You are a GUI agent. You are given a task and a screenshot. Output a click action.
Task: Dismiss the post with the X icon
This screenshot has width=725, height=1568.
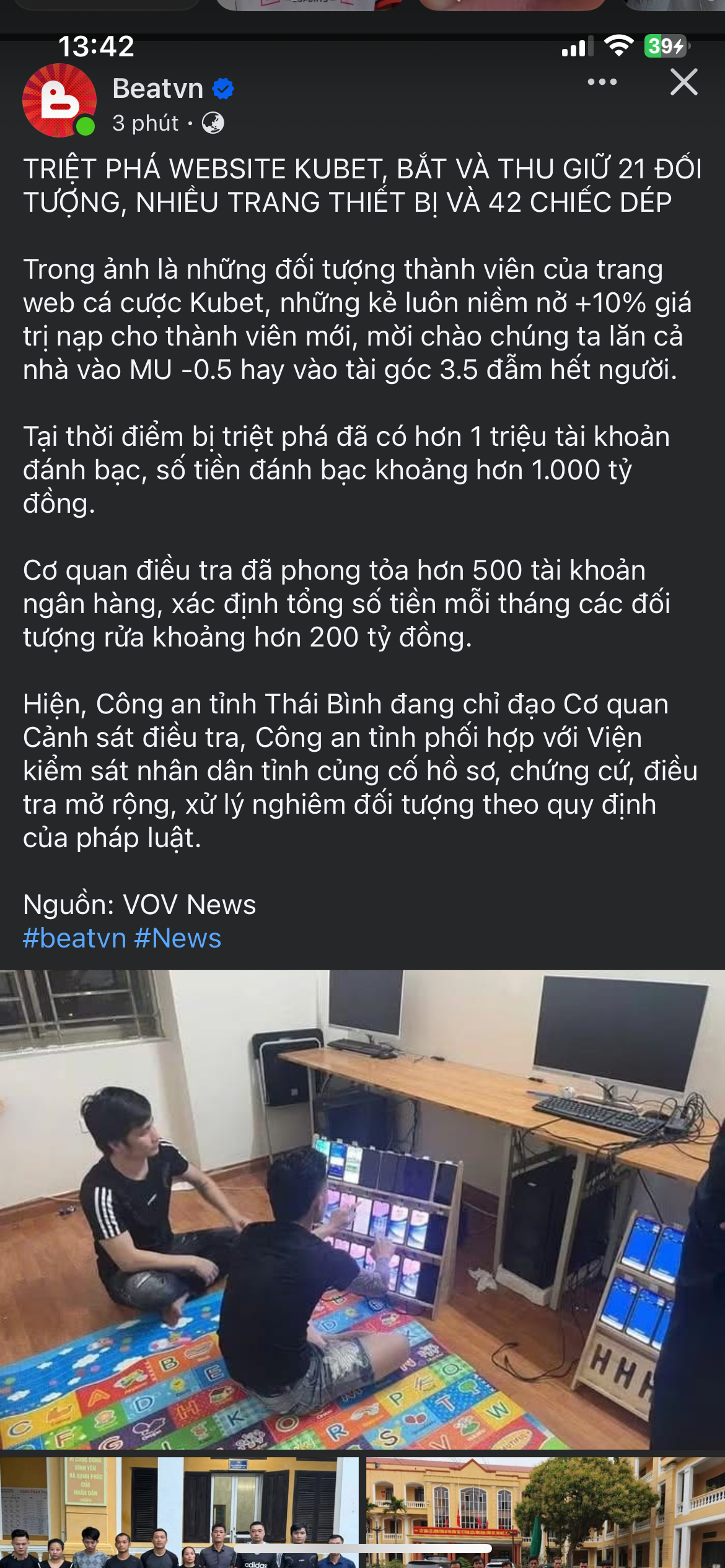[x=683, y=82]
